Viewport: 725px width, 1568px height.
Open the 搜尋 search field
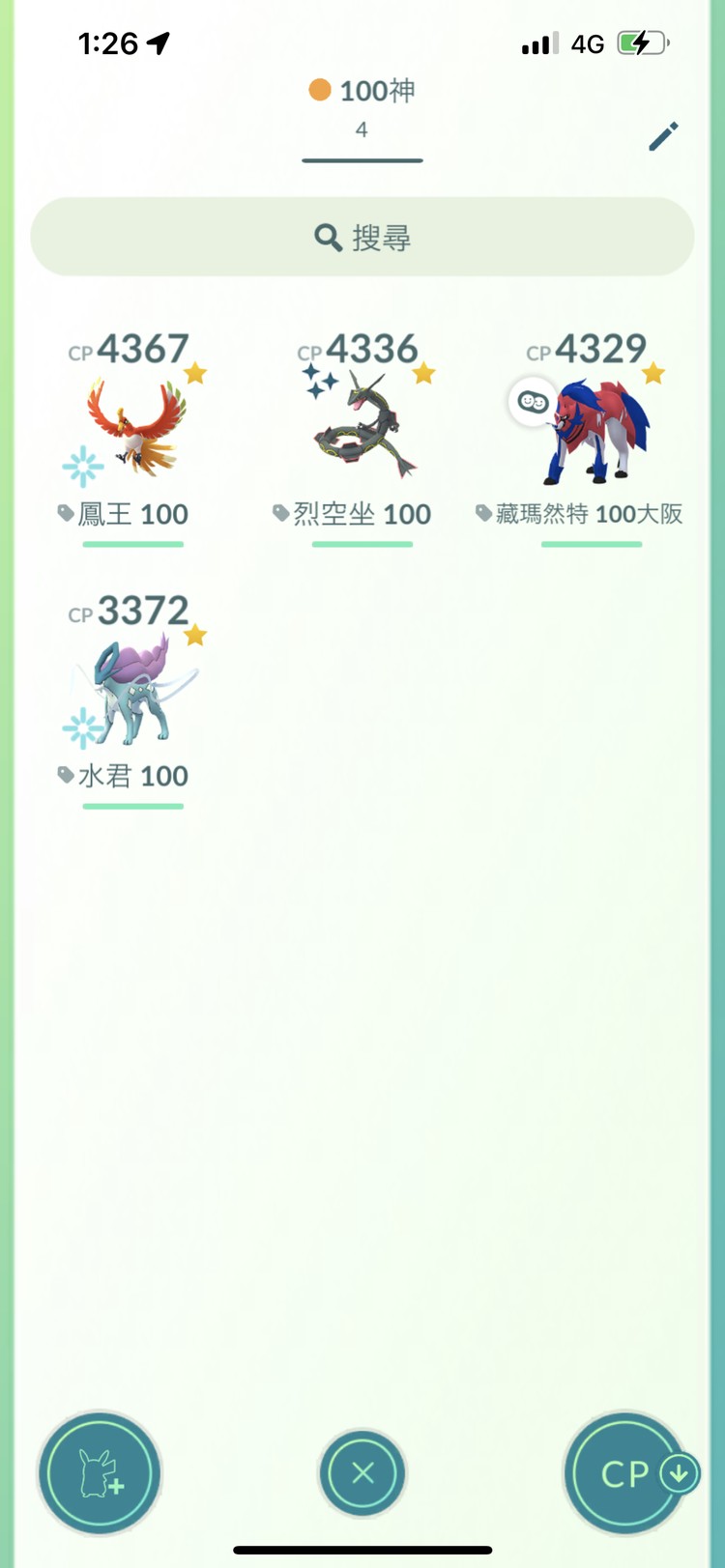click(362, 237)
